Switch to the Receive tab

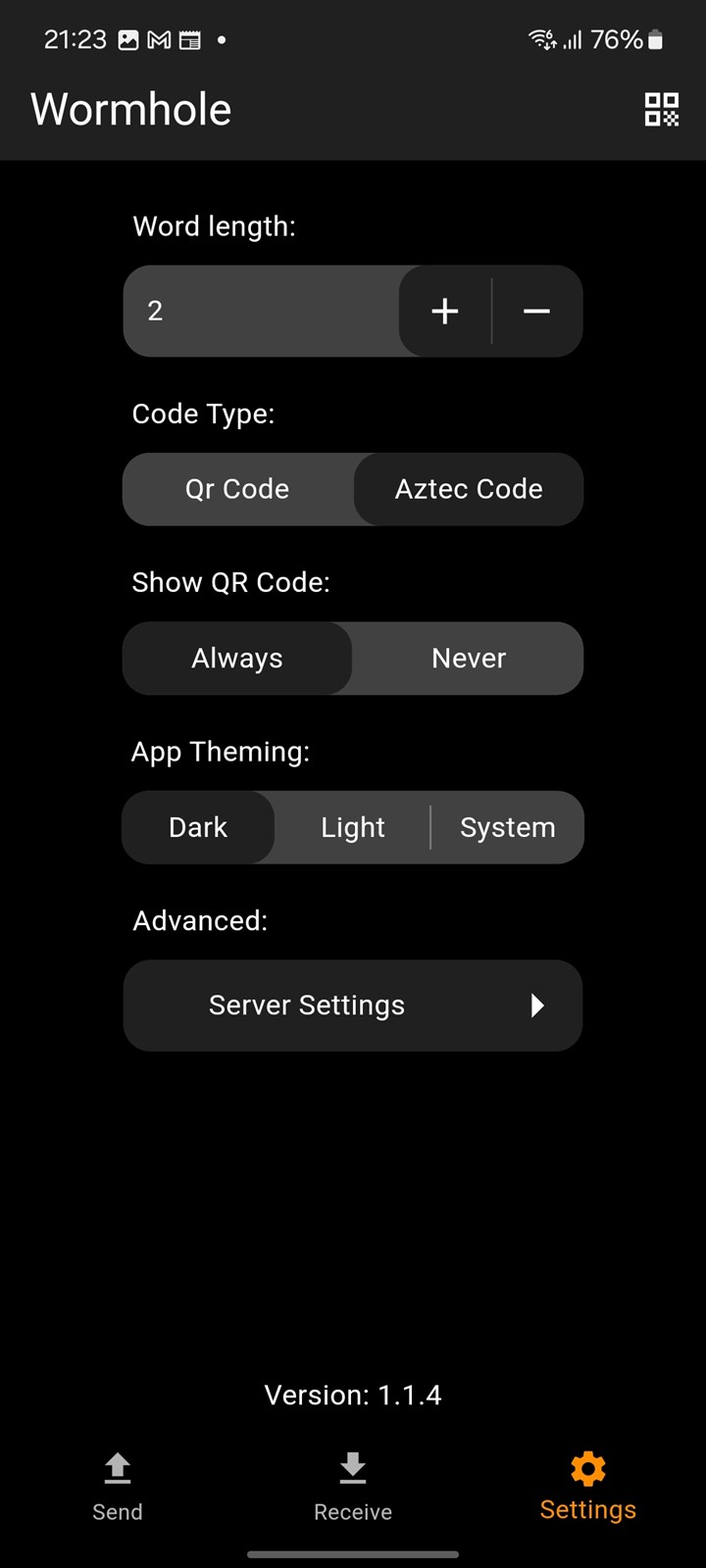(353, 1487)
